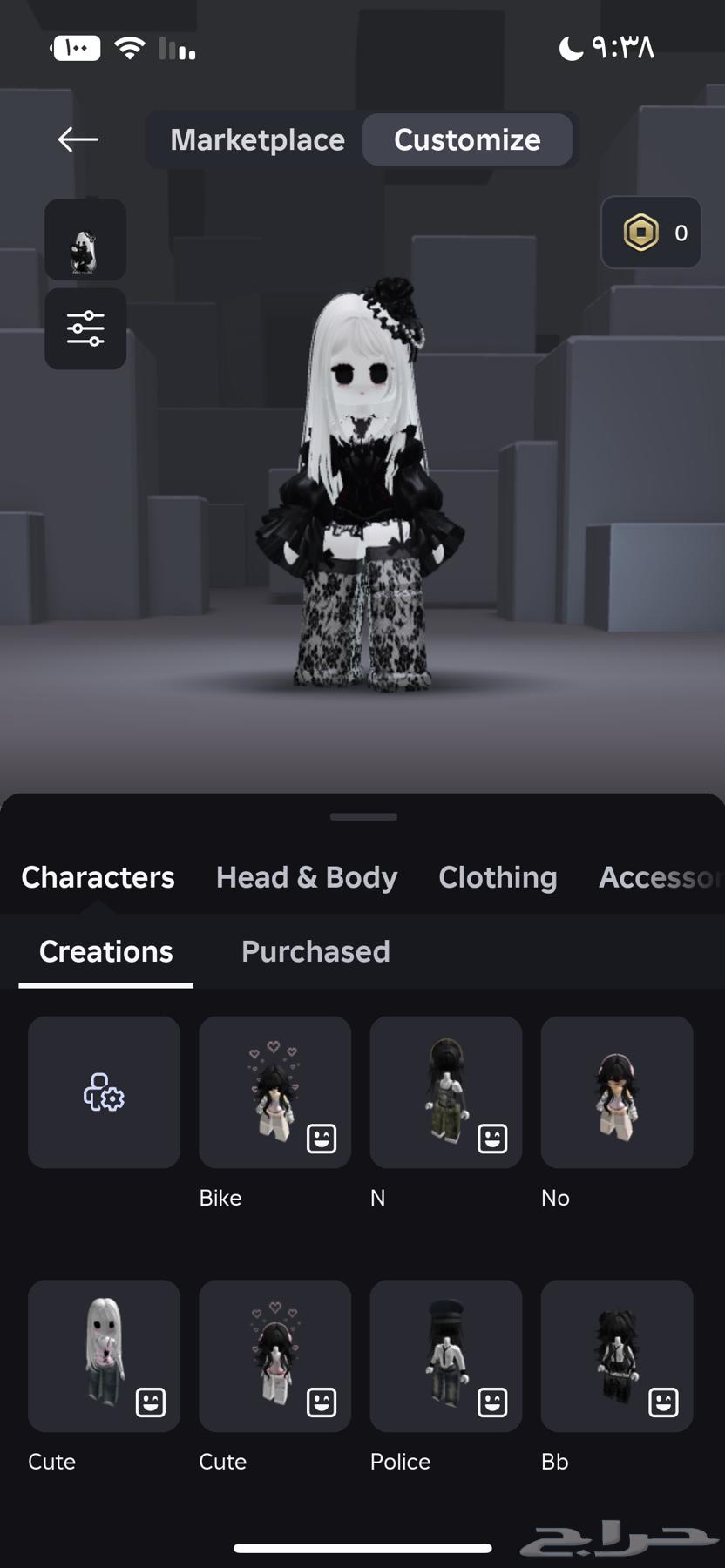Open the Head & Body category

[x=306, y=877]
